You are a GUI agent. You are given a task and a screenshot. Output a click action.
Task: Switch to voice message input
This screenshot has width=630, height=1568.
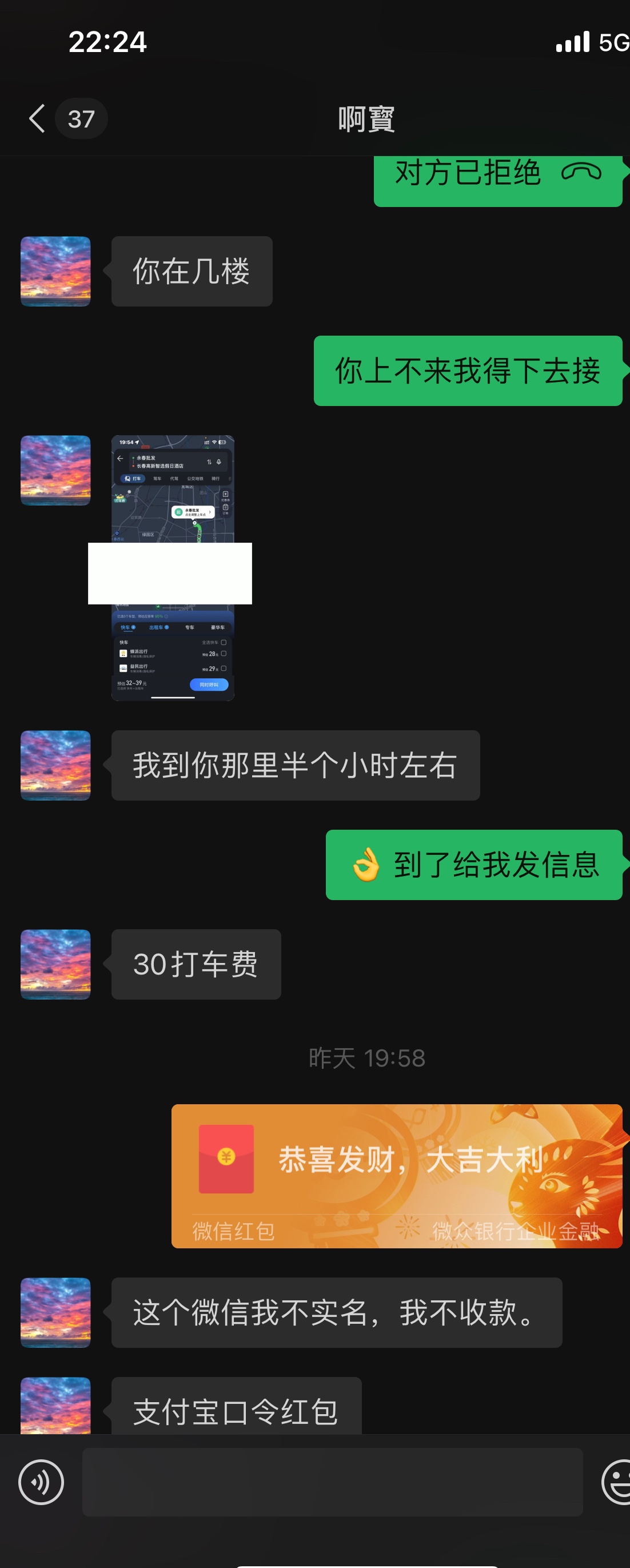[41, 1482]
